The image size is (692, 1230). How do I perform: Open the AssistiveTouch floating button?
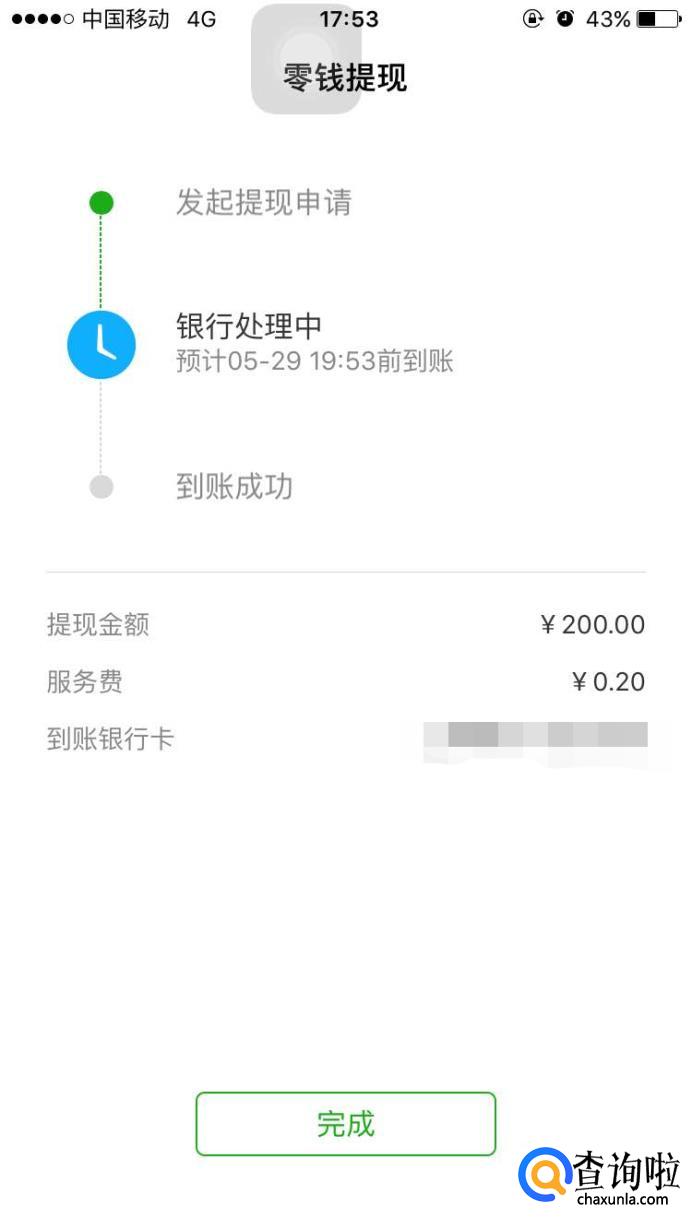(305, 58)
